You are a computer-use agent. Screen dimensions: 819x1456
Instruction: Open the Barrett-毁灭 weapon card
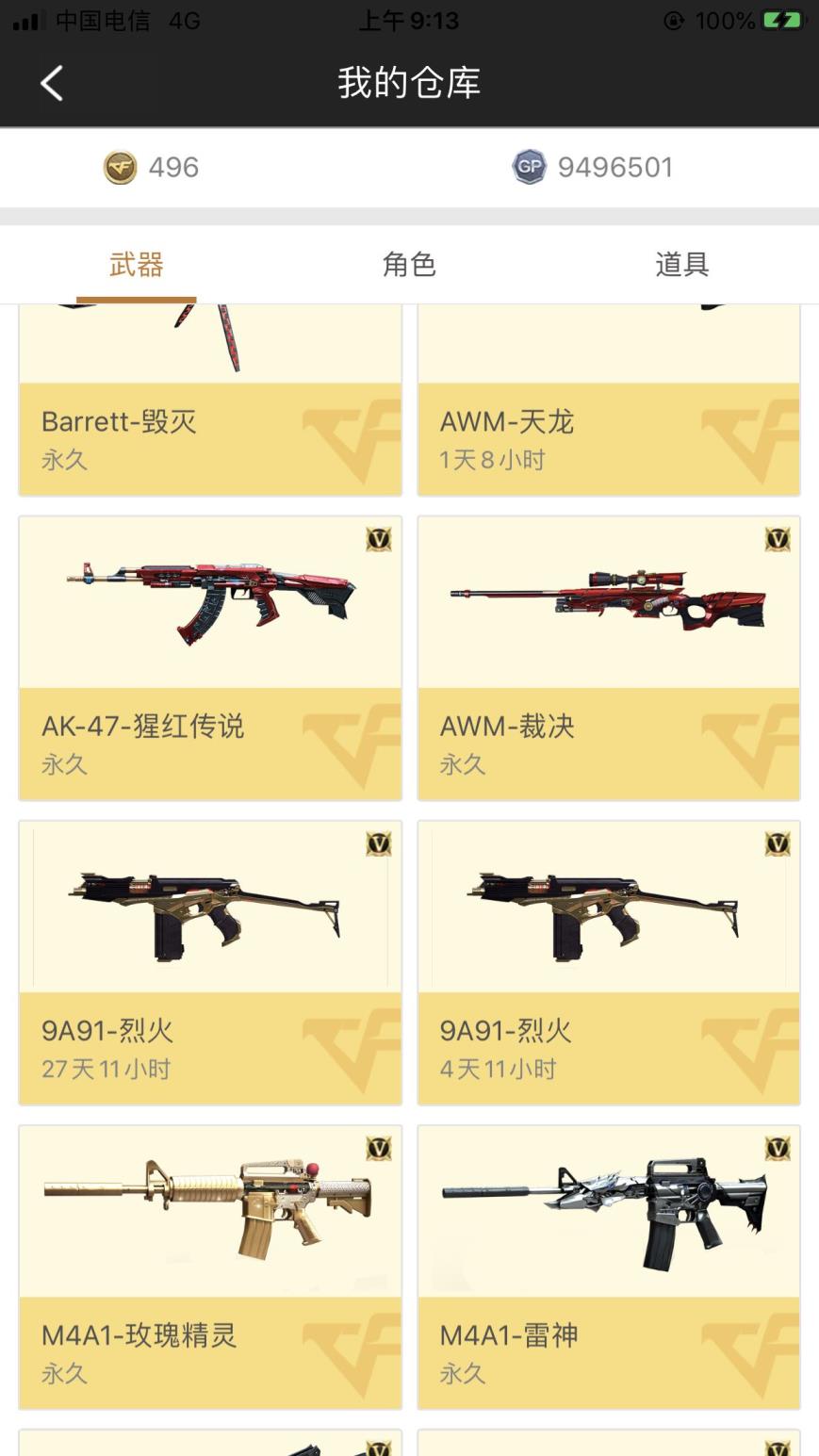pos(210,415)
